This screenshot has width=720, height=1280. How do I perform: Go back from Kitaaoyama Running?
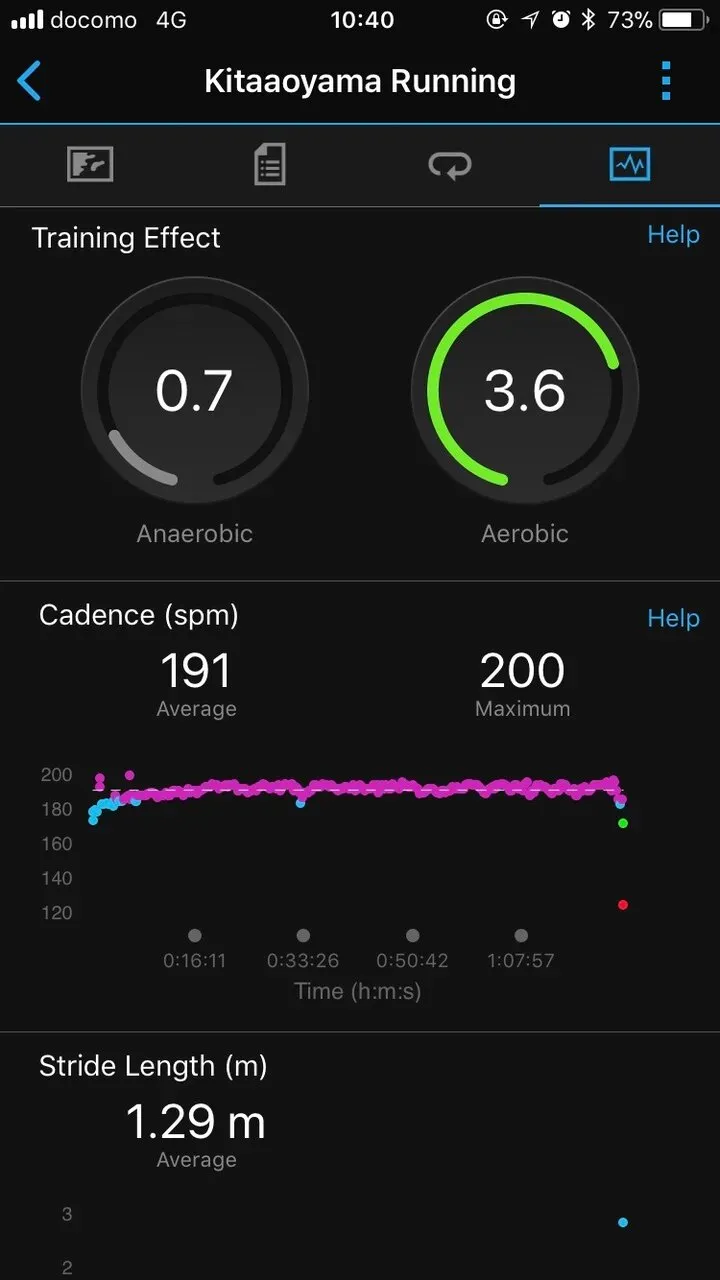(30, 81)
